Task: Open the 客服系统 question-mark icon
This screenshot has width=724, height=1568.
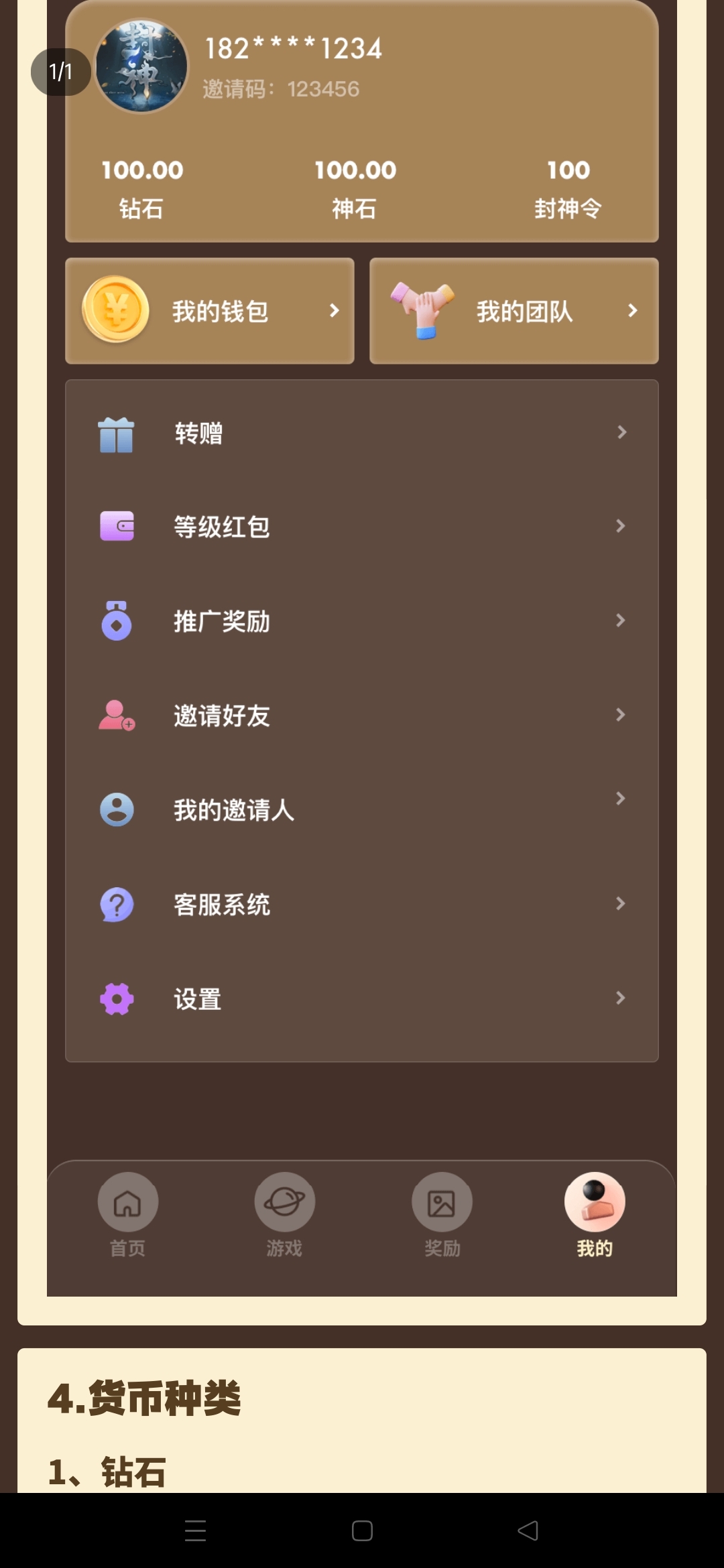Action: (x=117, y=905)
